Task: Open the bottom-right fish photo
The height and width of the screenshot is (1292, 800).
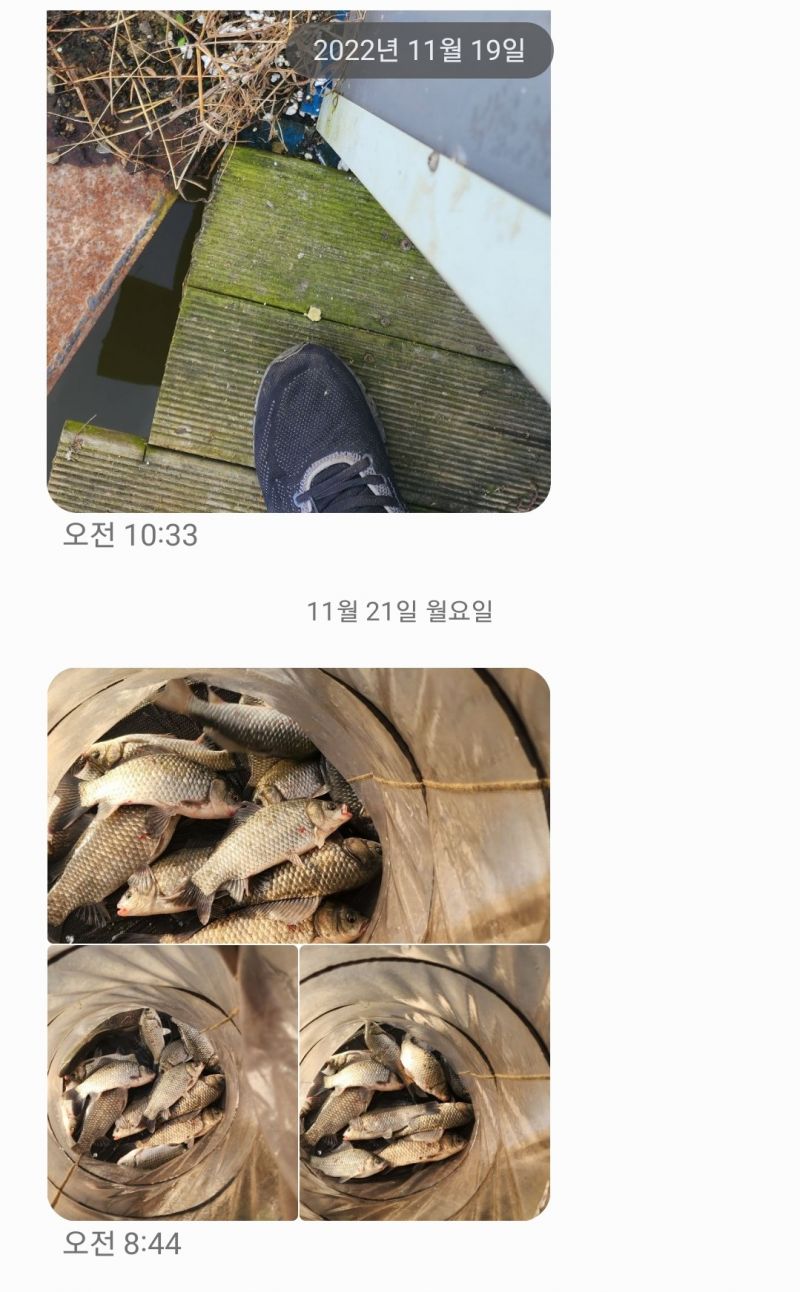Action: [x=425, y=1083]
